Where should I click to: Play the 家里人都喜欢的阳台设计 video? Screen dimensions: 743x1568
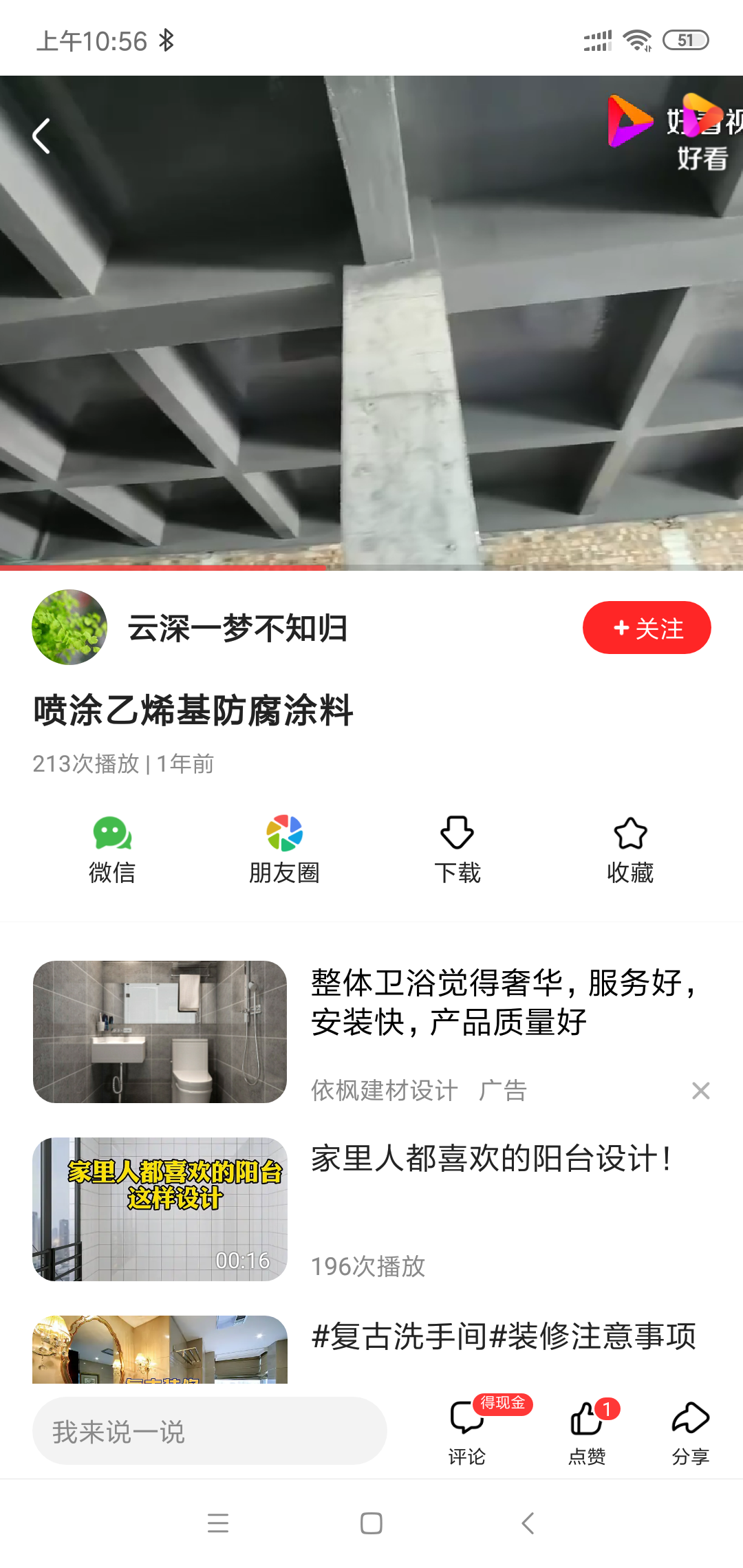(x=160, y=1209)
